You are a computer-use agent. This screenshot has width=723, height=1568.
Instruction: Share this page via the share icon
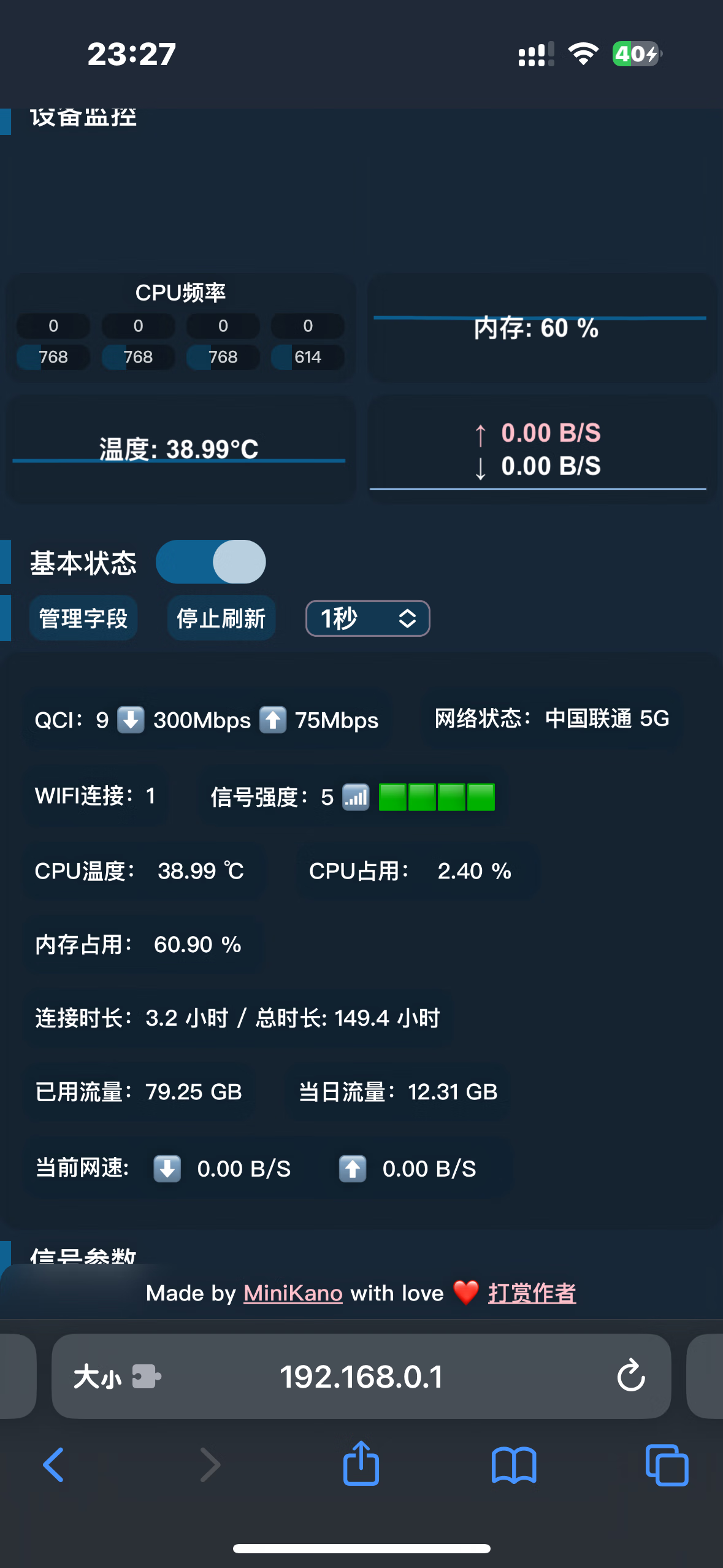click(361, 1462)
